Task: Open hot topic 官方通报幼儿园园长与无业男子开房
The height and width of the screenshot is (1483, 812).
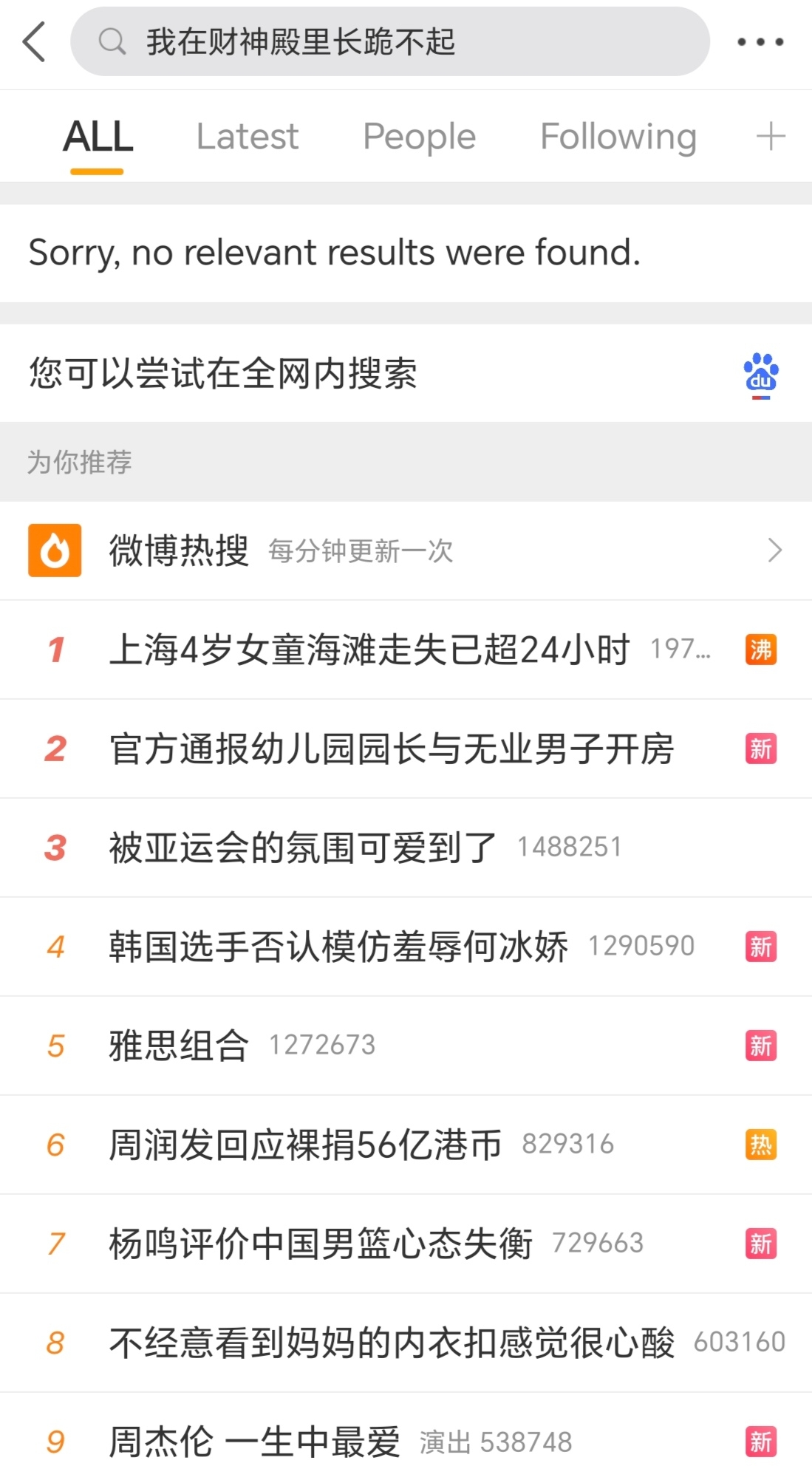Action: click(392, 749)
